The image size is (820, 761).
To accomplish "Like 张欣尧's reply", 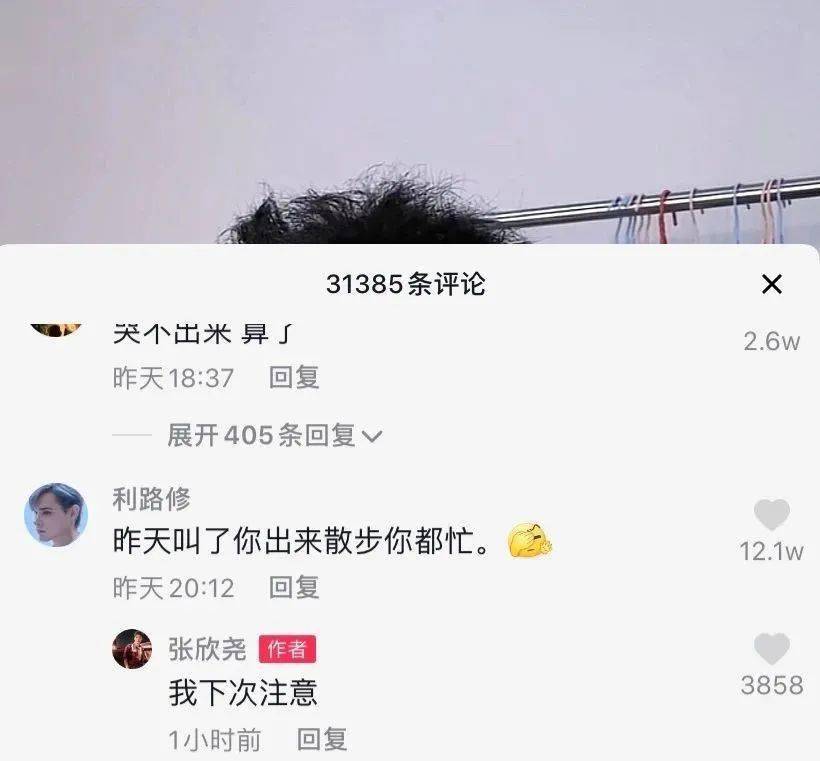I will tap(771, 650).
